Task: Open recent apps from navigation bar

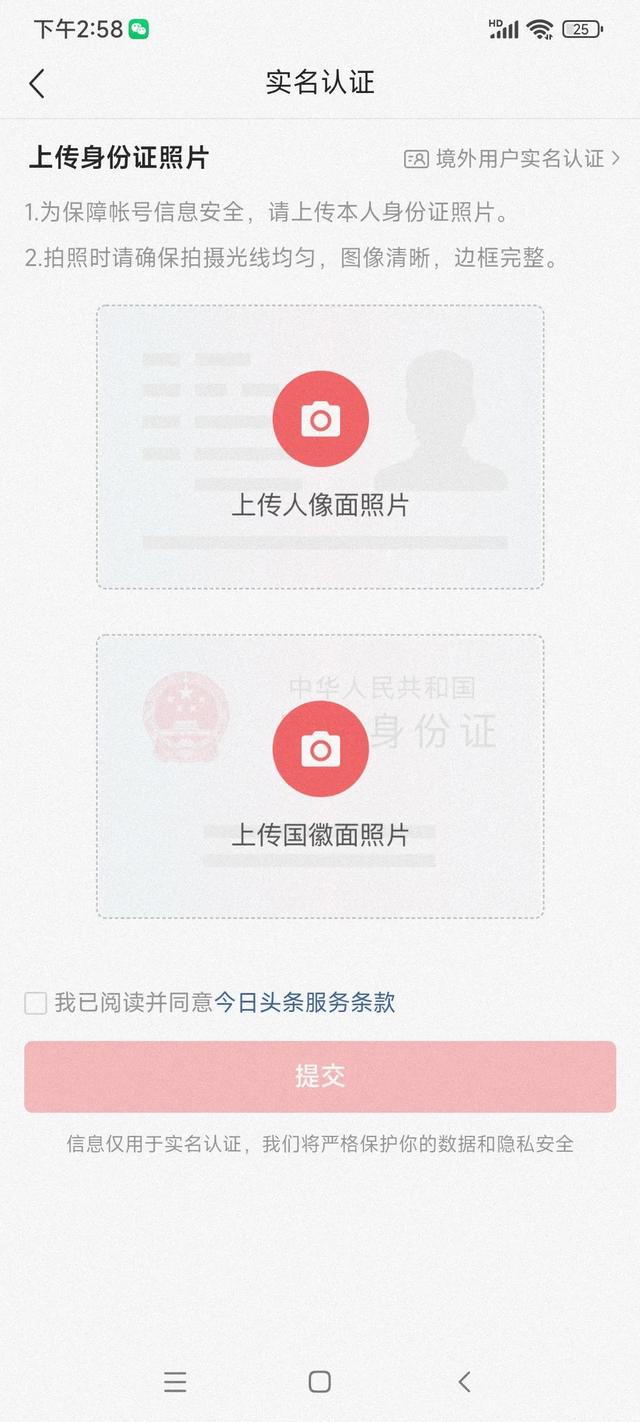Action: pos(175,1382)
